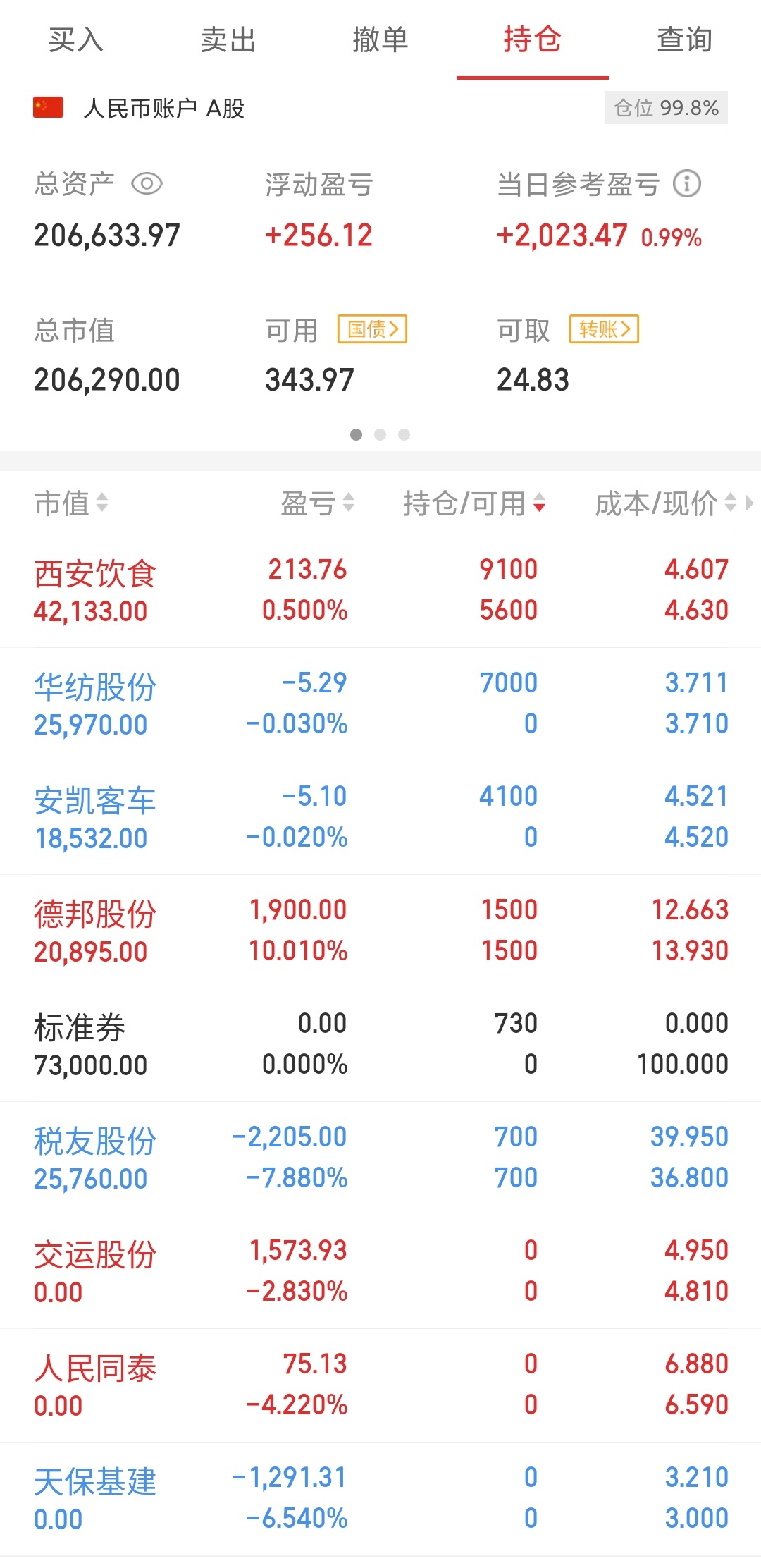
Task: Hide total assets with the eye icon
Action: pyautogui.click(x=147, y=184)
